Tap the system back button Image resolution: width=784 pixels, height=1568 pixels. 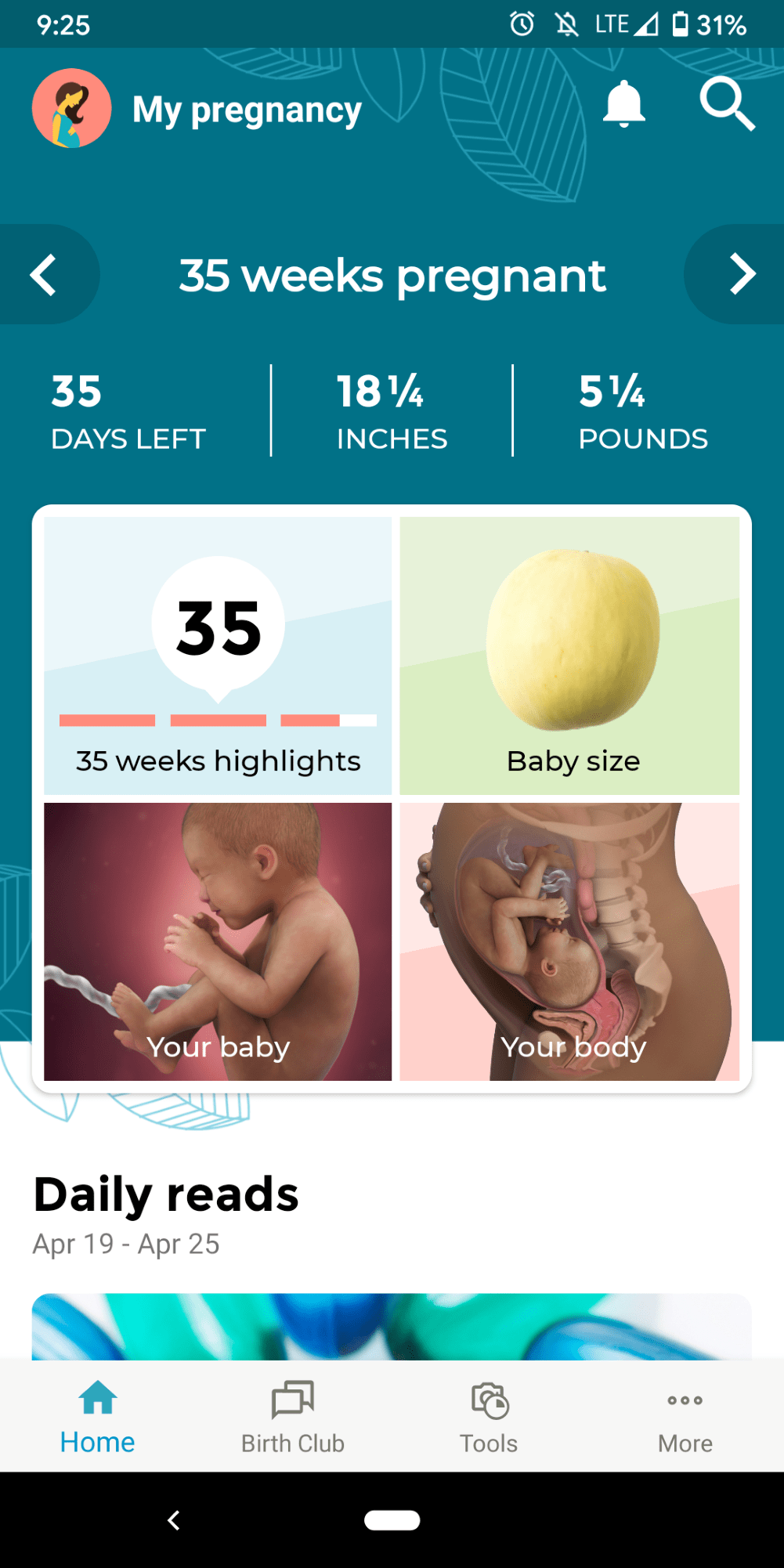pos(174,1520)
